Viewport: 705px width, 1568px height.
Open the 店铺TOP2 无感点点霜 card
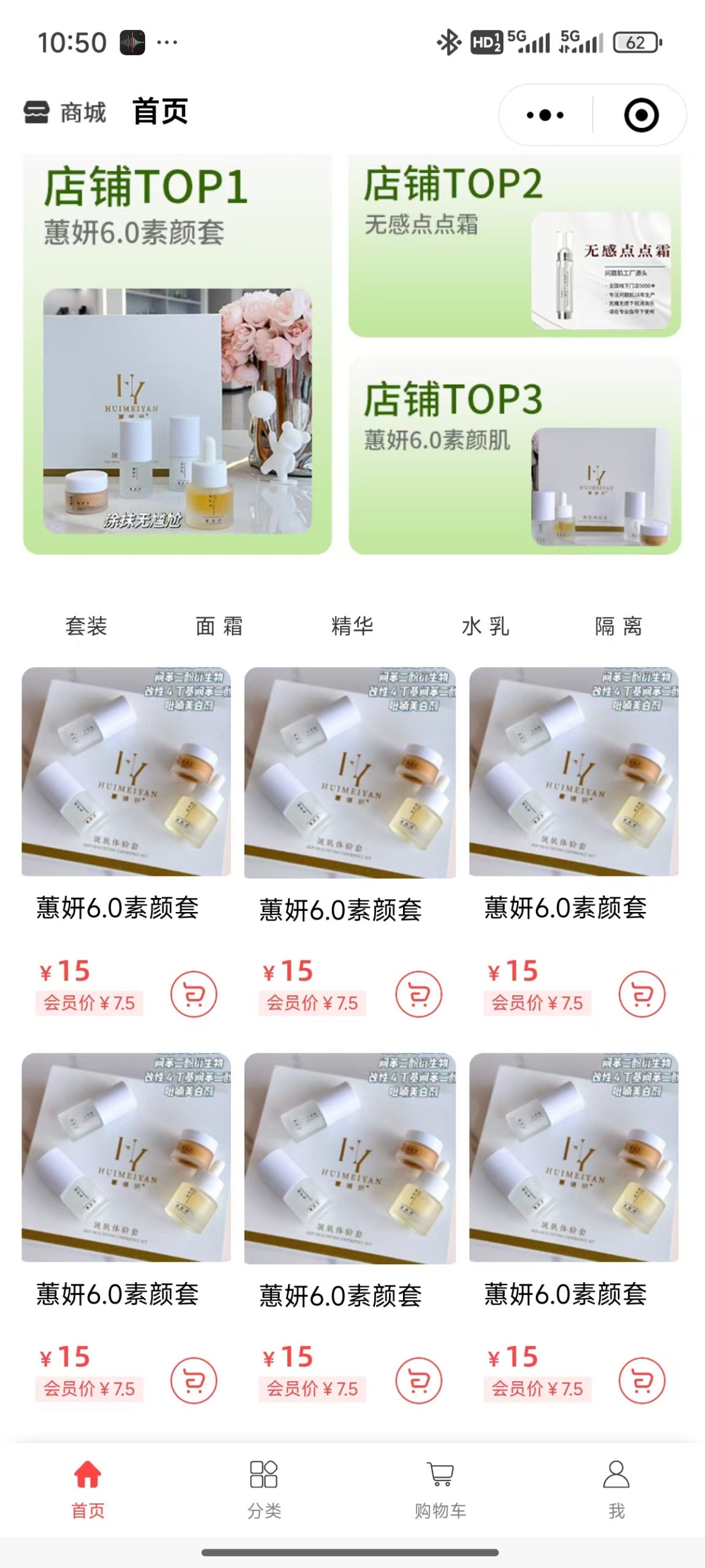515,246
